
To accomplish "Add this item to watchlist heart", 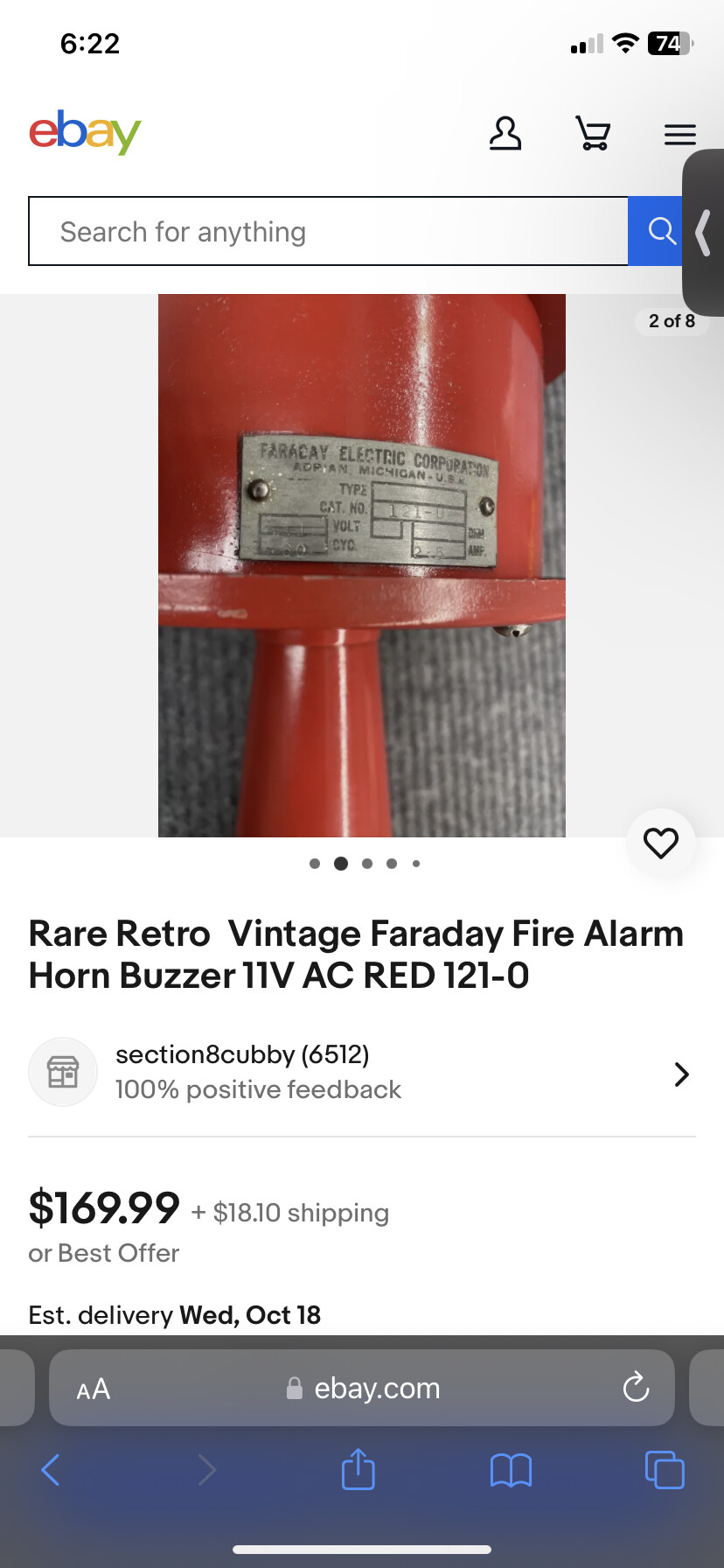I will [661, 843].
